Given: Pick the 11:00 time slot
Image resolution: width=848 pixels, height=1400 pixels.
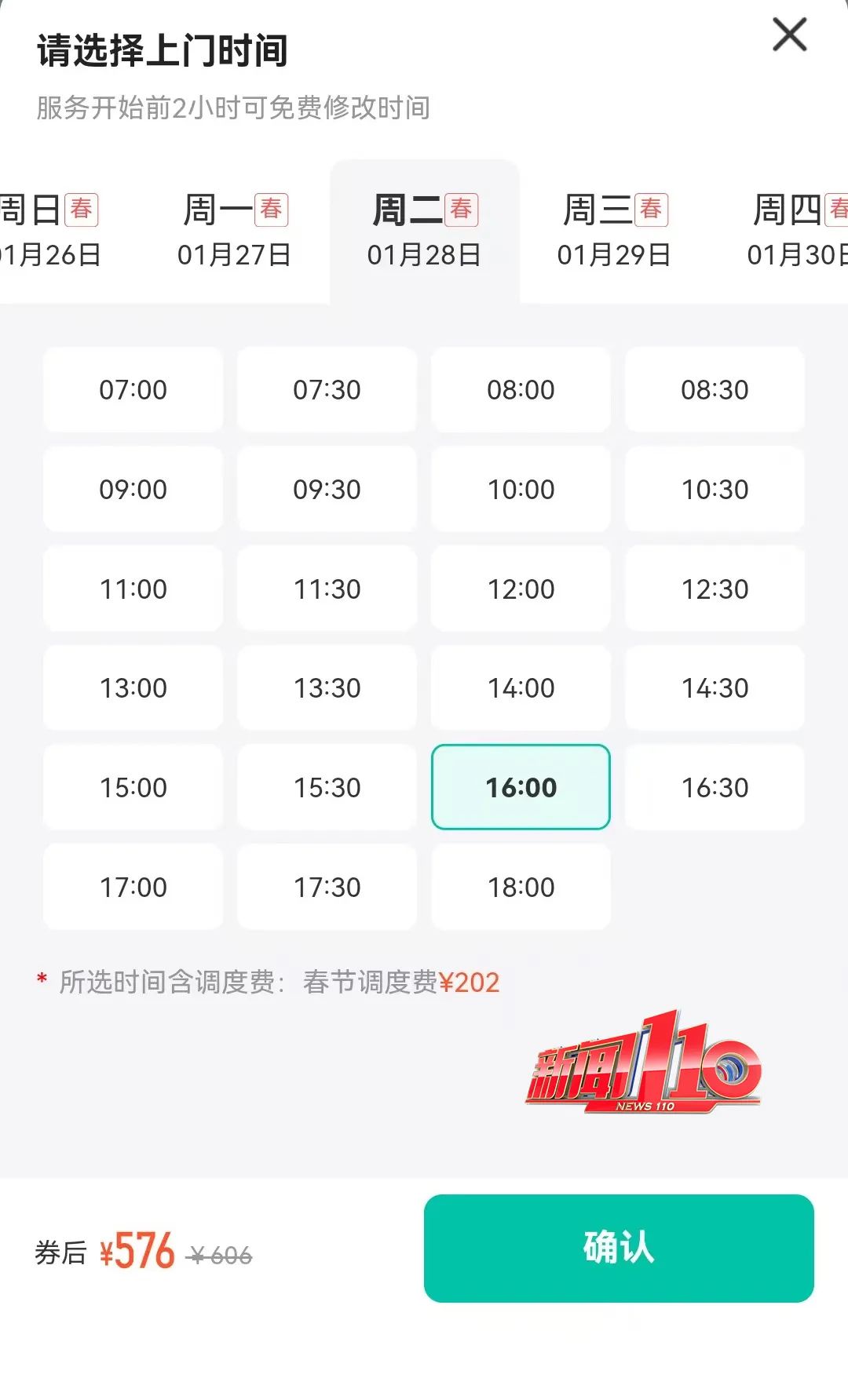Looking at the screenshot, I should 133,589.
